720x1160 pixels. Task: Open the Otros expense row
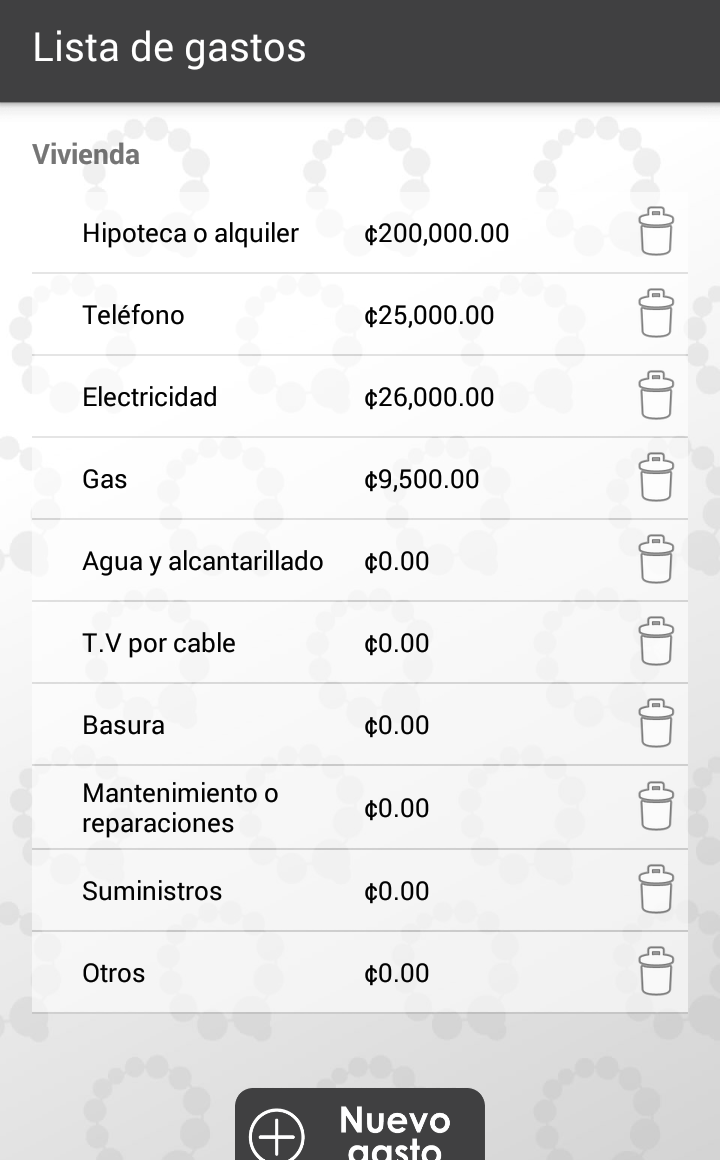pyautogui.click(x=300, y=973)
